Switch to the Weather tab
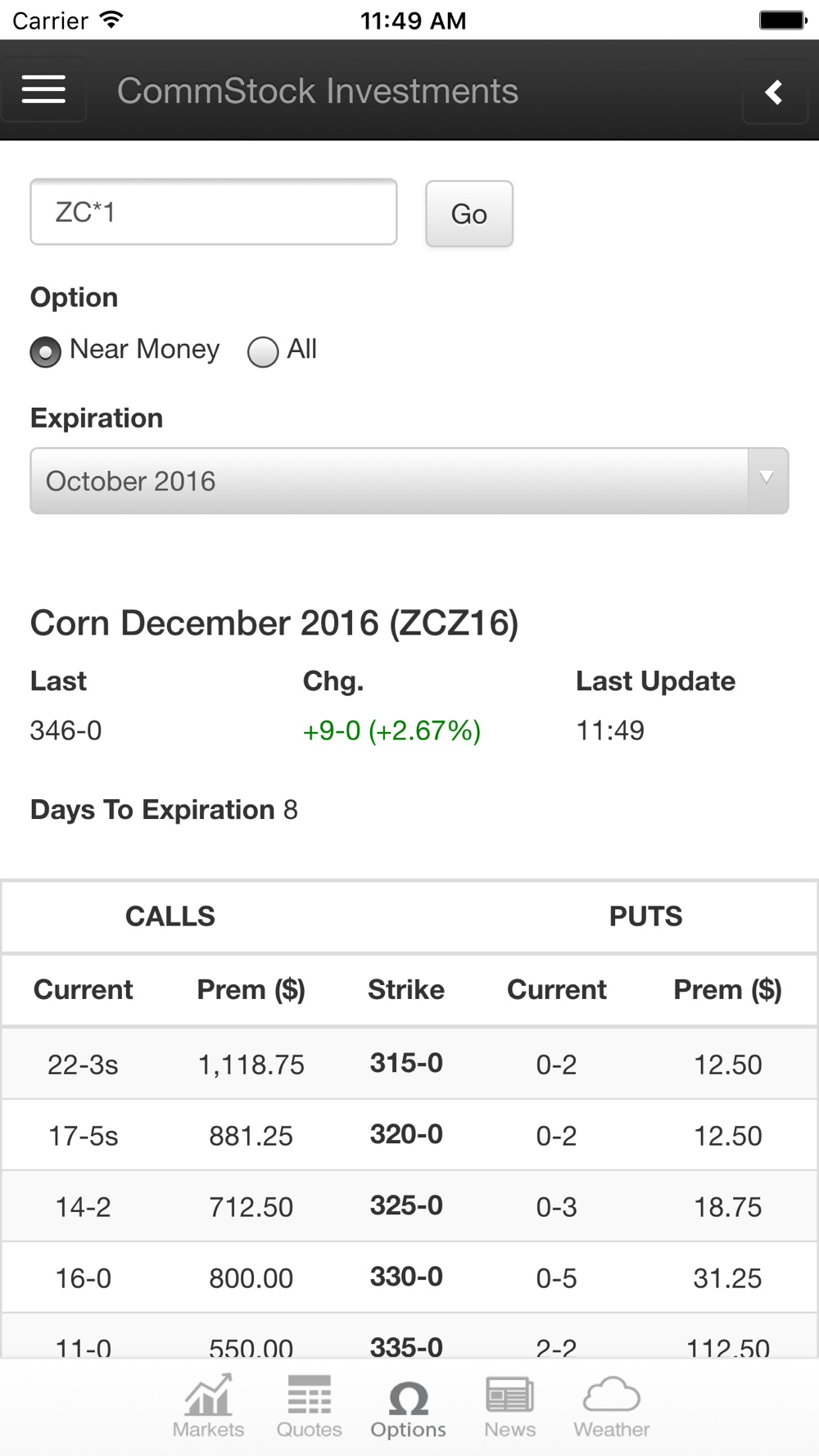This screenshot has width=819, height=1456. tap(611, 1406)
